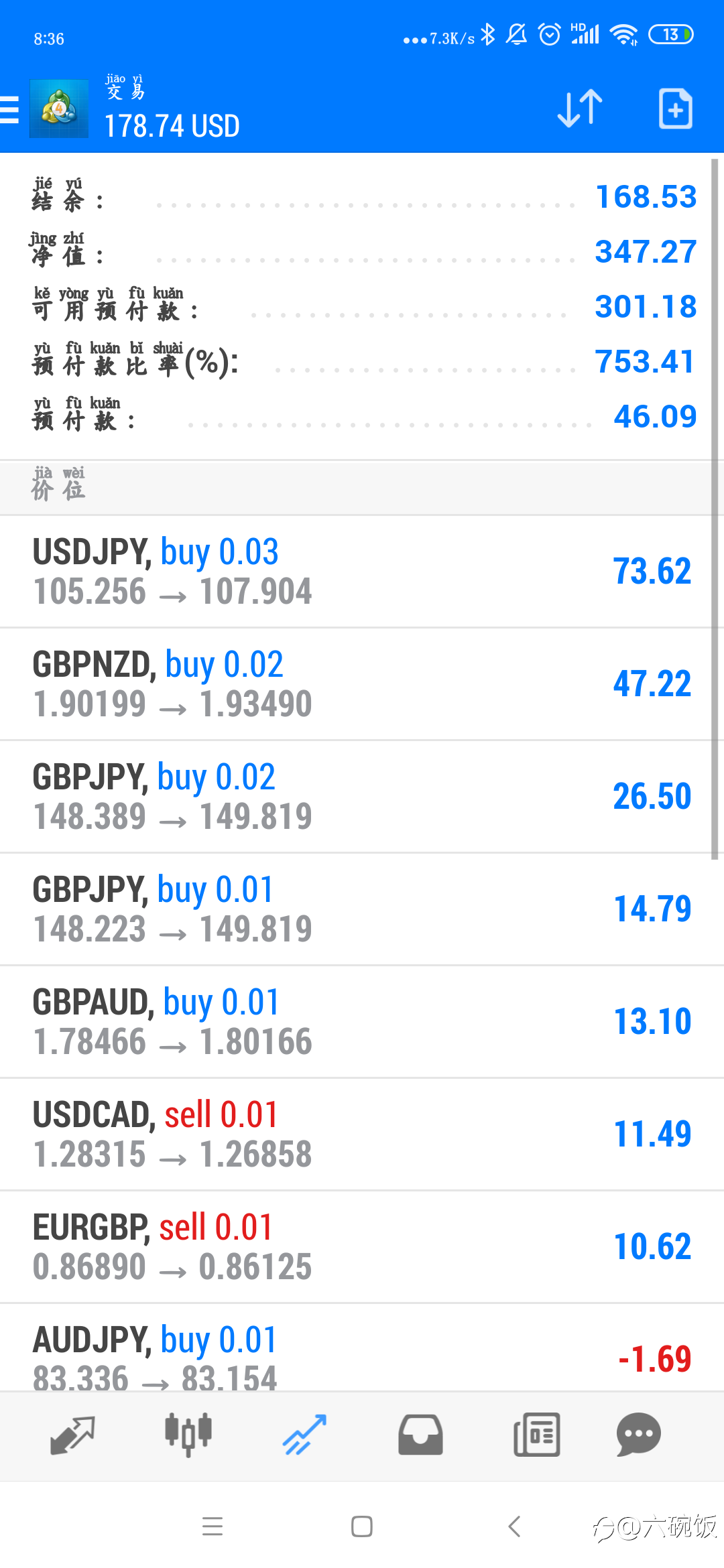Image resolution: width=724 pixels, height=1568 pixels.
Task: Open the GBPAUD buy 0.01 position
Action: [x=362, y=1022]
